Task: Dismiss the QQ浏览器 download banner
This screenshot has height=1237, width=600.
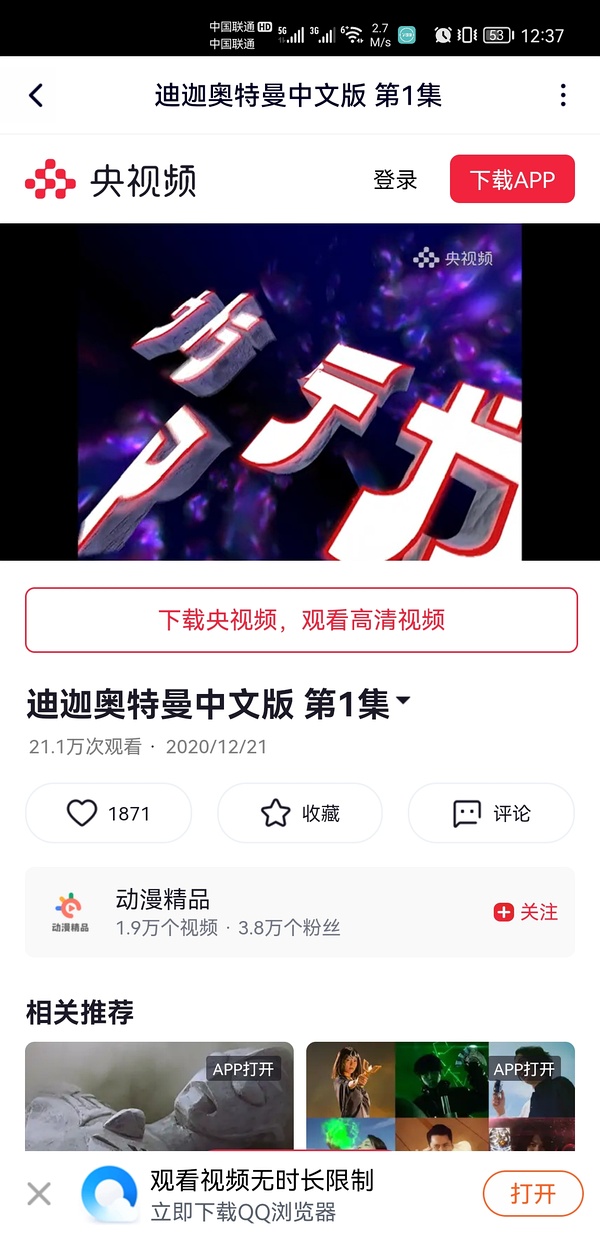Action: (x=39, y=1193)
